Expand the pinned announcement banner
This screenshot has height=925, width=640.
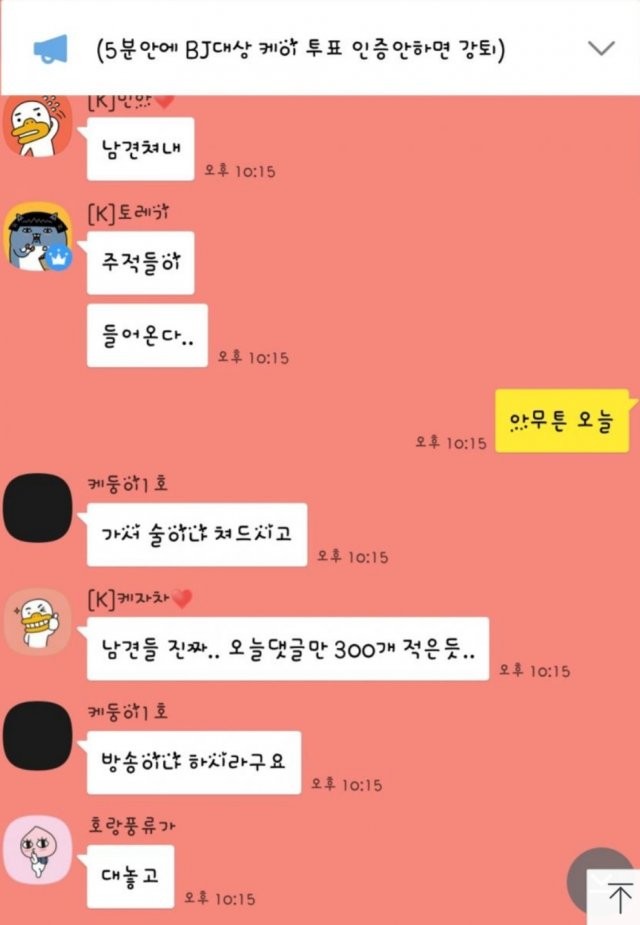[x=600, y=47]
